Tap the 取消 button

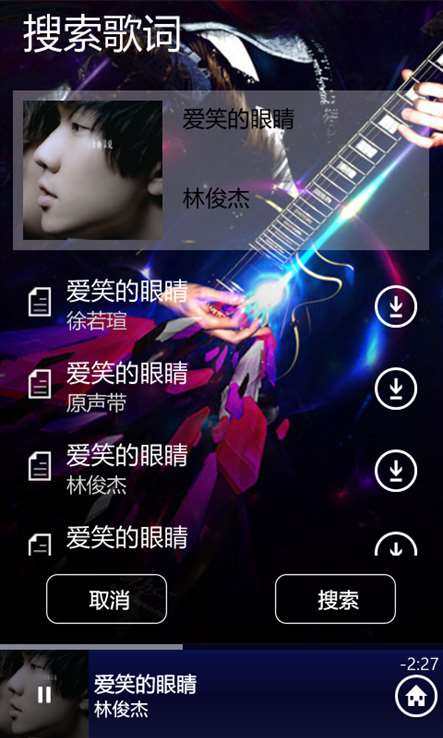106,599
